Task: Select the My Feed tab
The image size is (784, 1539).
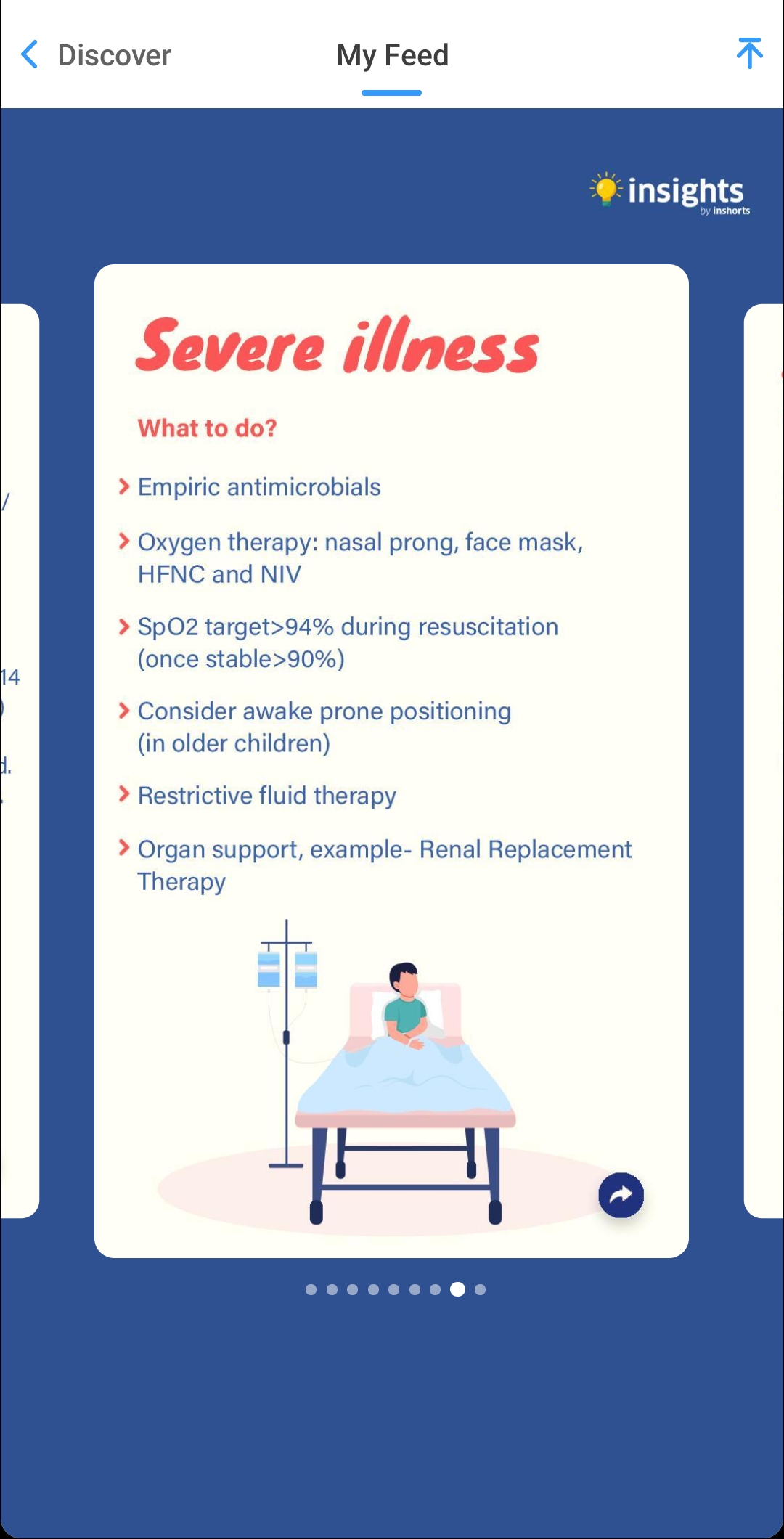Action: click(392, 56)
